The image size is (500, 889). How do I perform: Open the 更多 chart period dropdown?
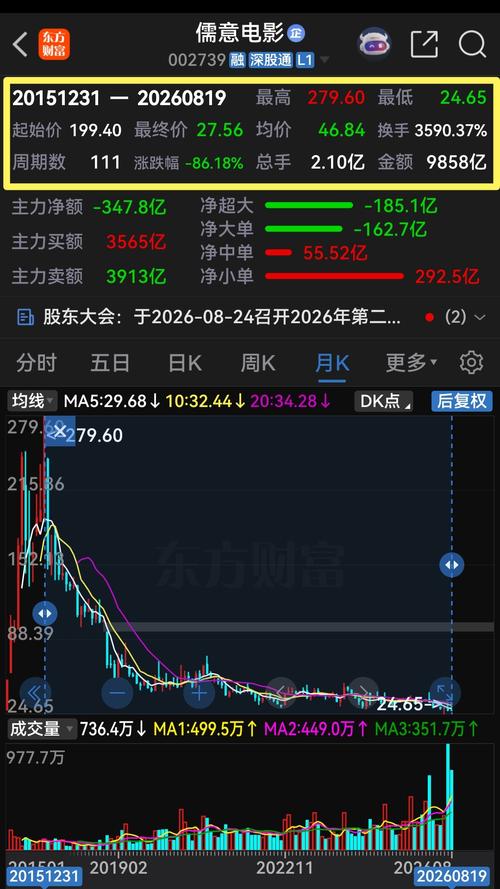coord(411,362)
